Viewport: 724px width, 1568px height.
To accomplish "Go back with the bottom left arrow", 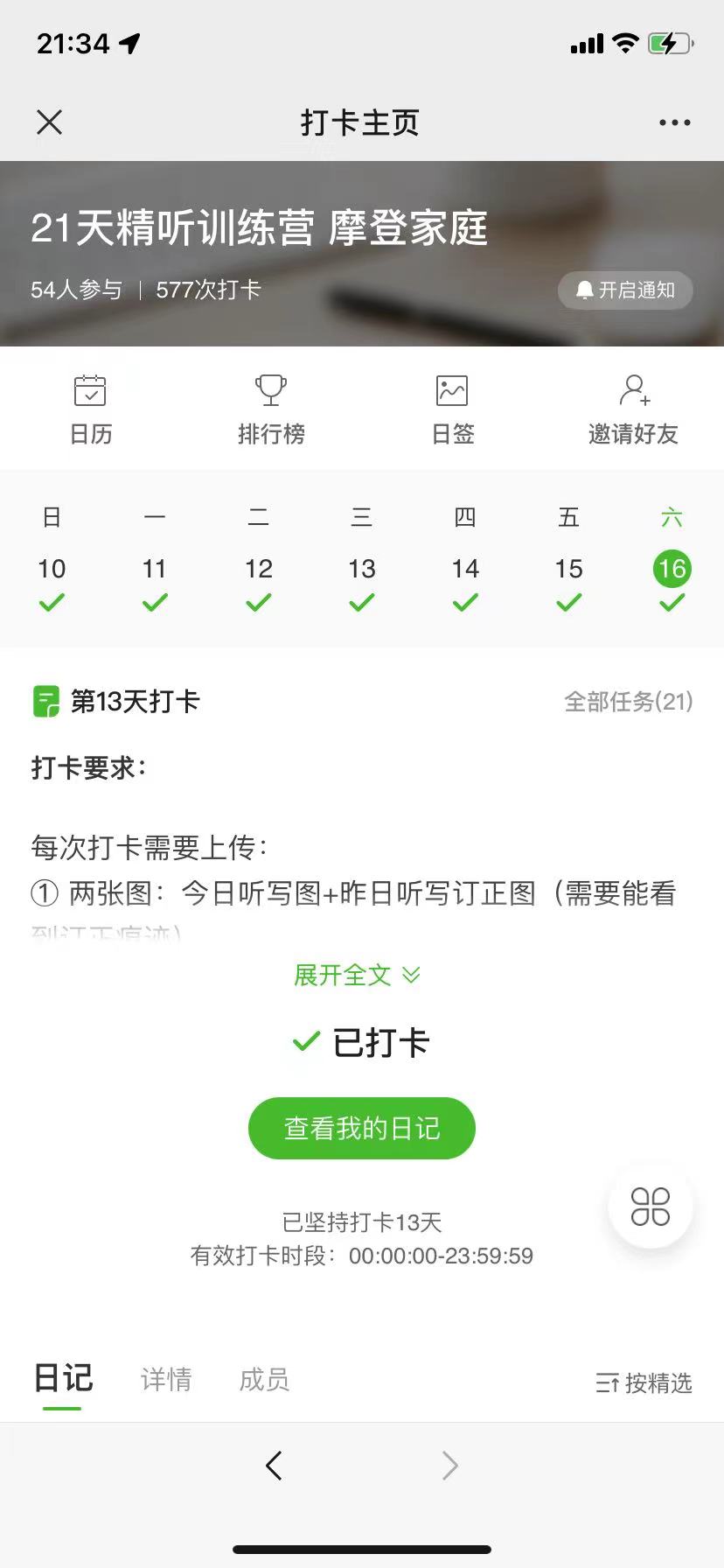I will click(x=274, y=1465).
